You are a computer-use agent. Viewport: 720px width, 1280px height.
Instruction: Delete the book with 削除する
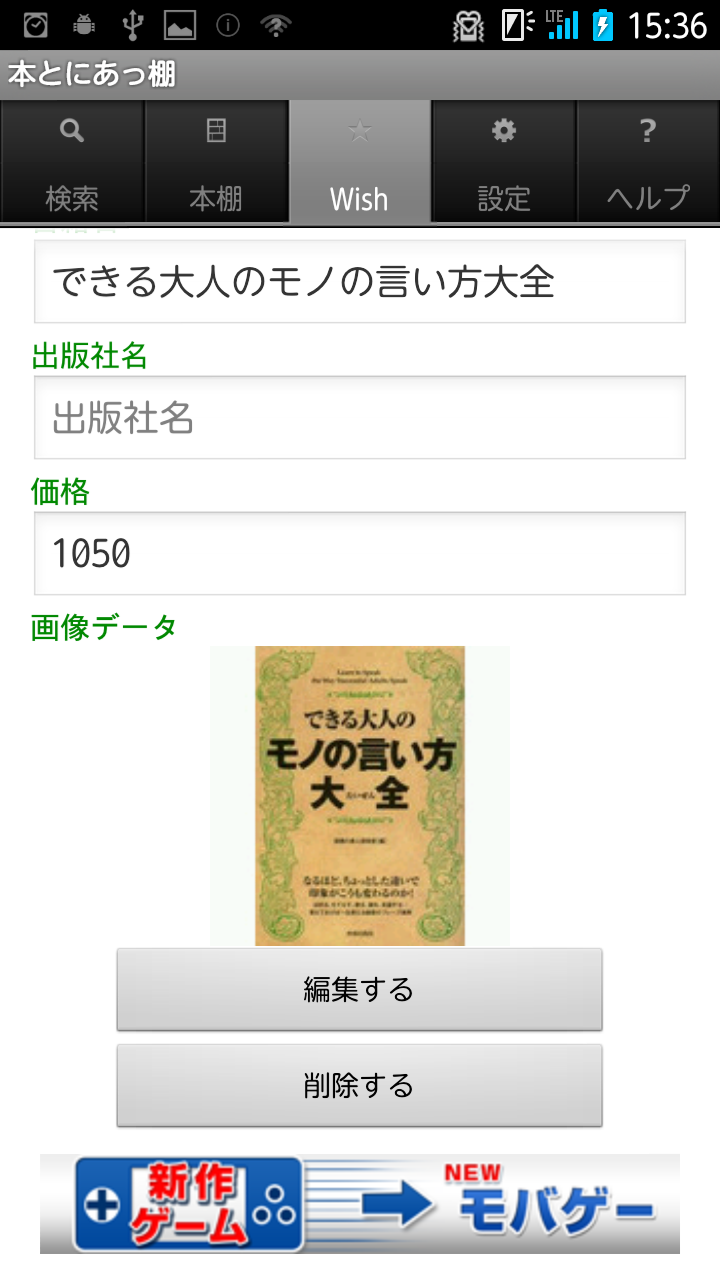[359, 1085]
